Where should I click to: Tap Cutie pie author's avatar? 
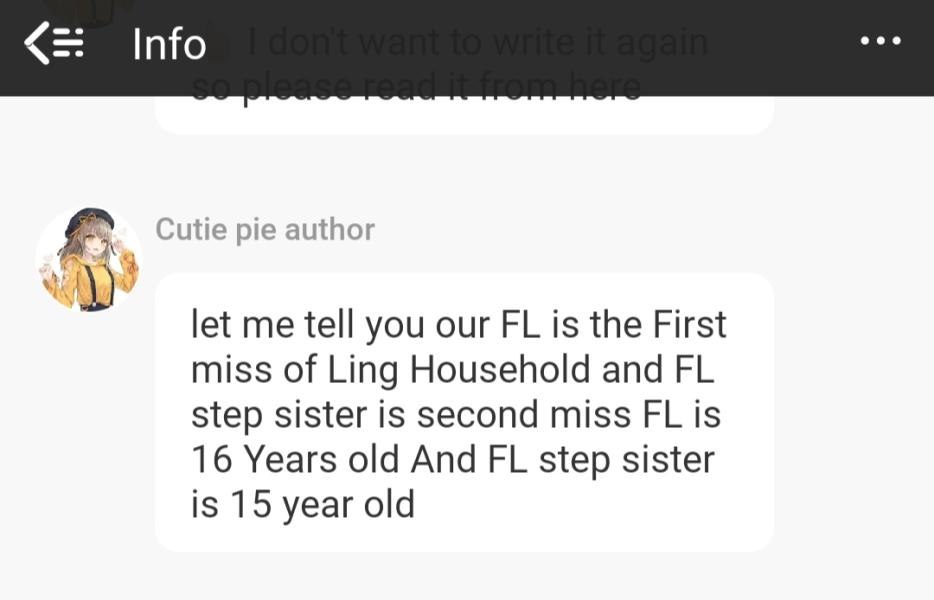click(x=89, y=260)
